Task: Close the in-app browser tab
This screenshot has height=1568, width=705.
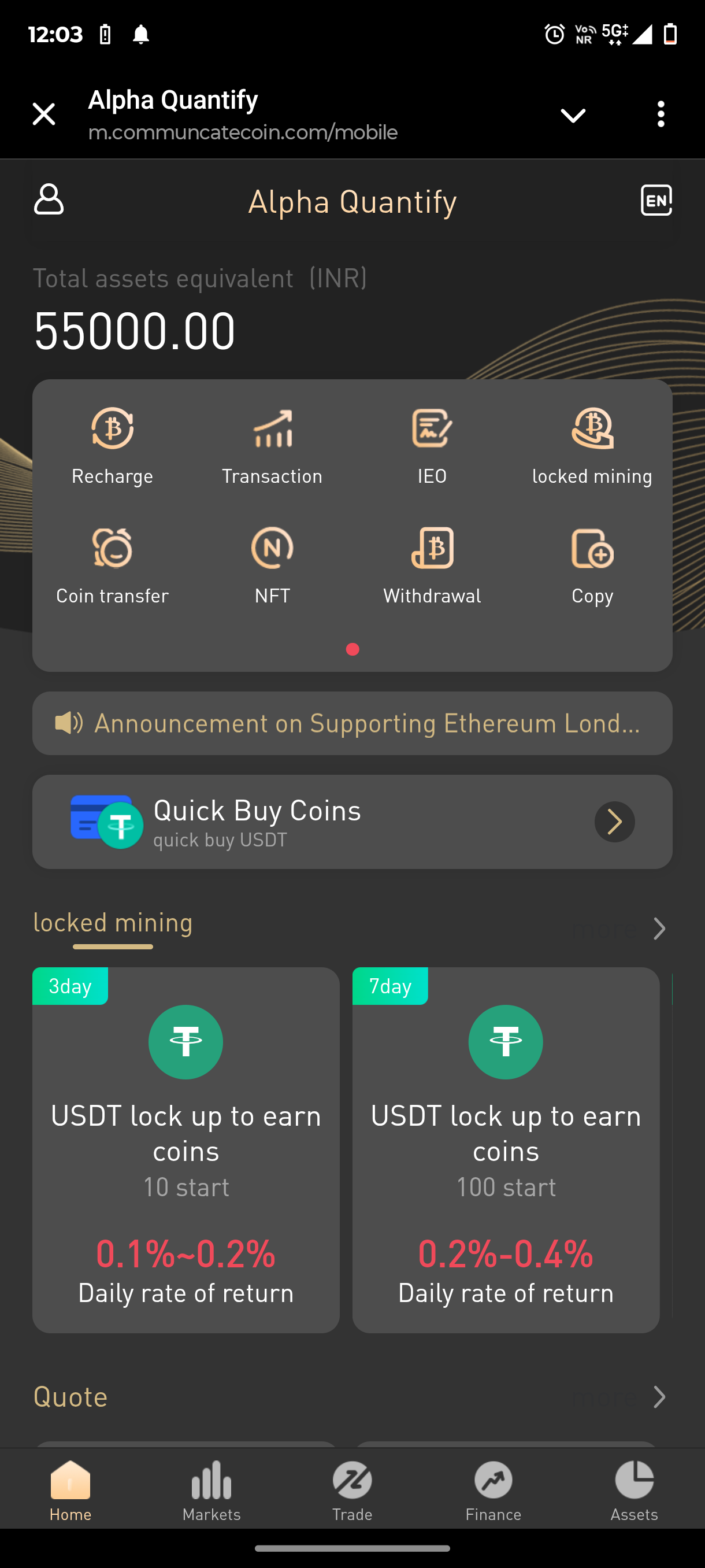Action: coord(44,114)
